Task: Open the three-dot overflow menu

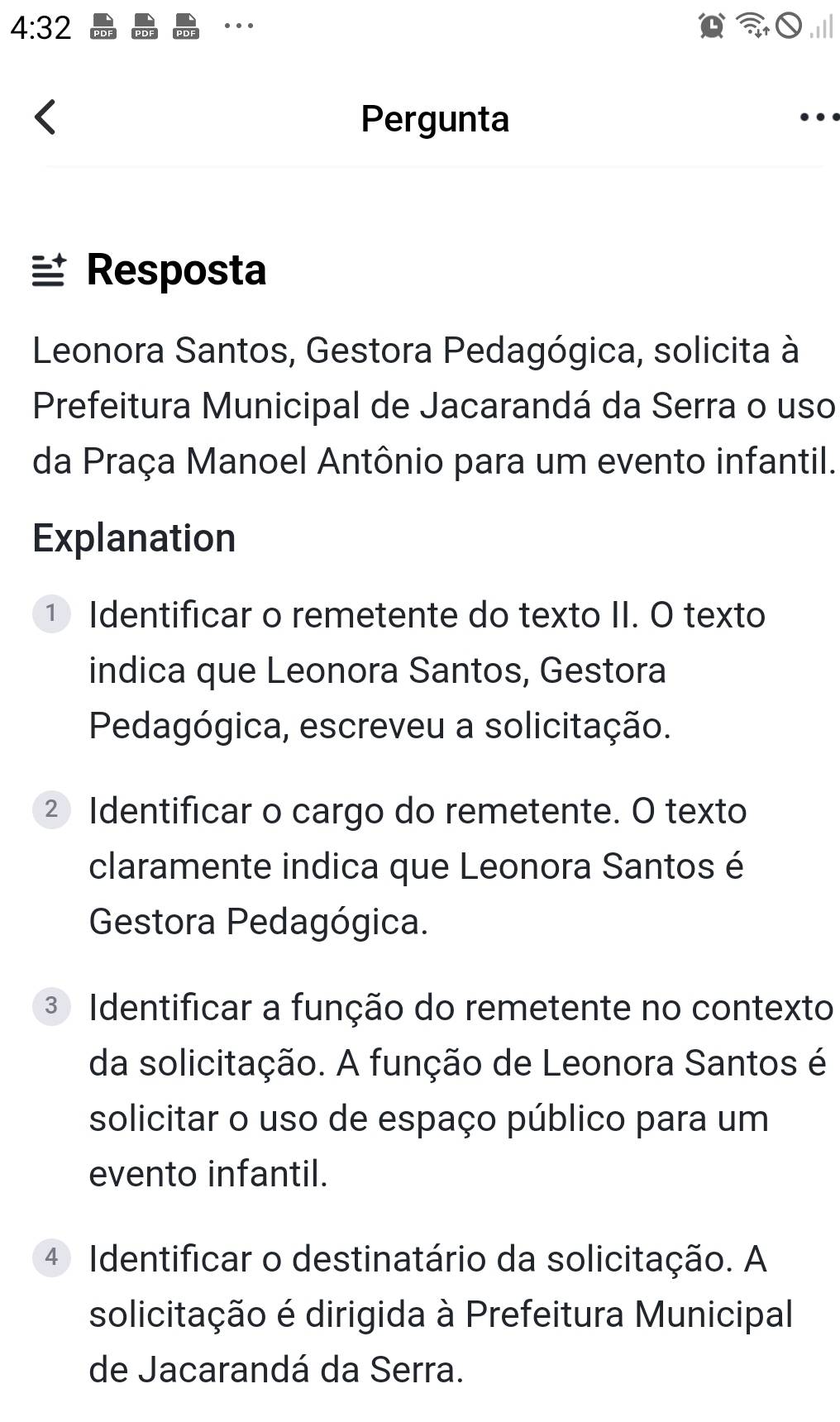Action: (818, 117)
